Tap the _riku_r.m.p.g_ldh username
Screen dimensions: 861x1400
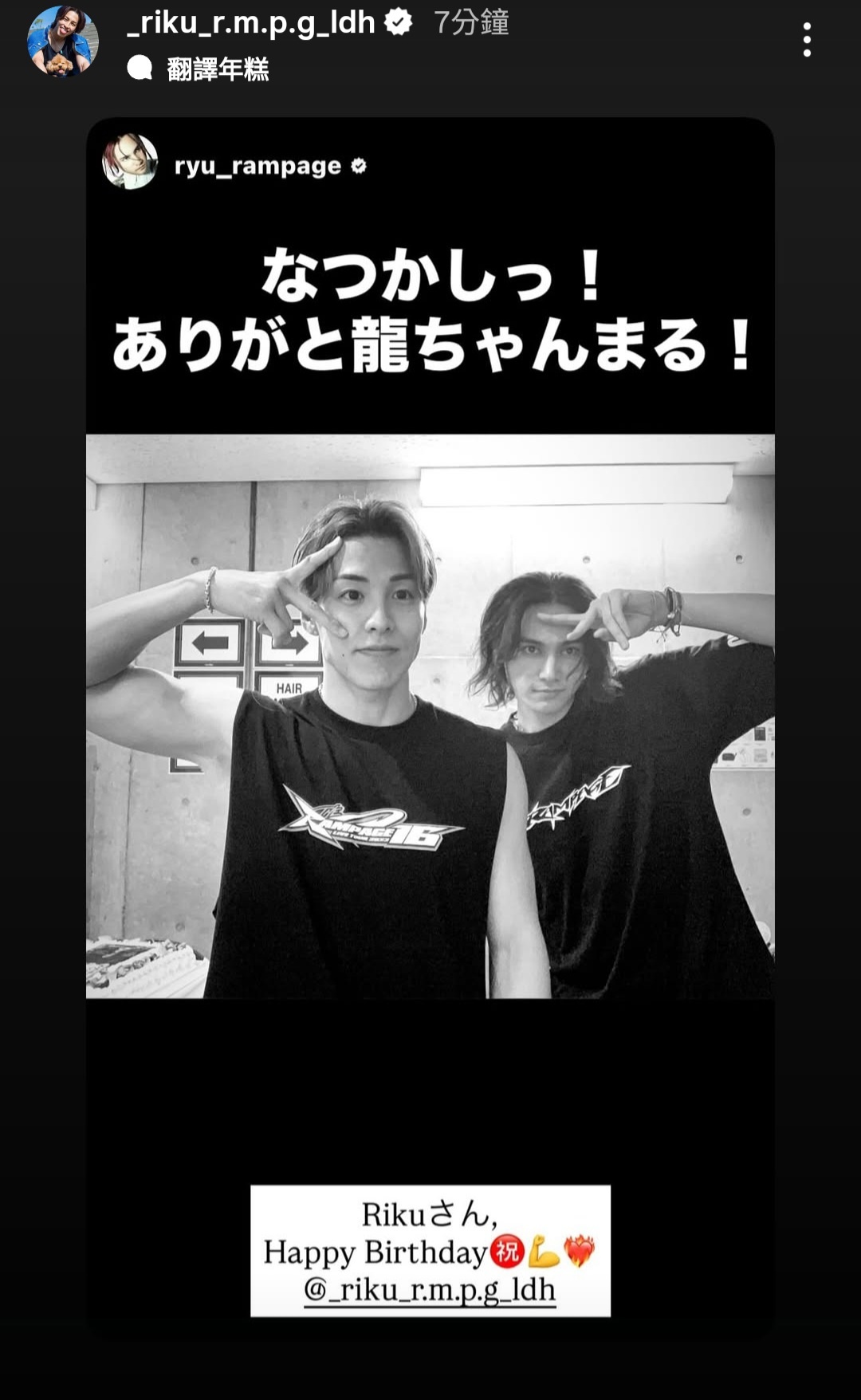point(251,22)
